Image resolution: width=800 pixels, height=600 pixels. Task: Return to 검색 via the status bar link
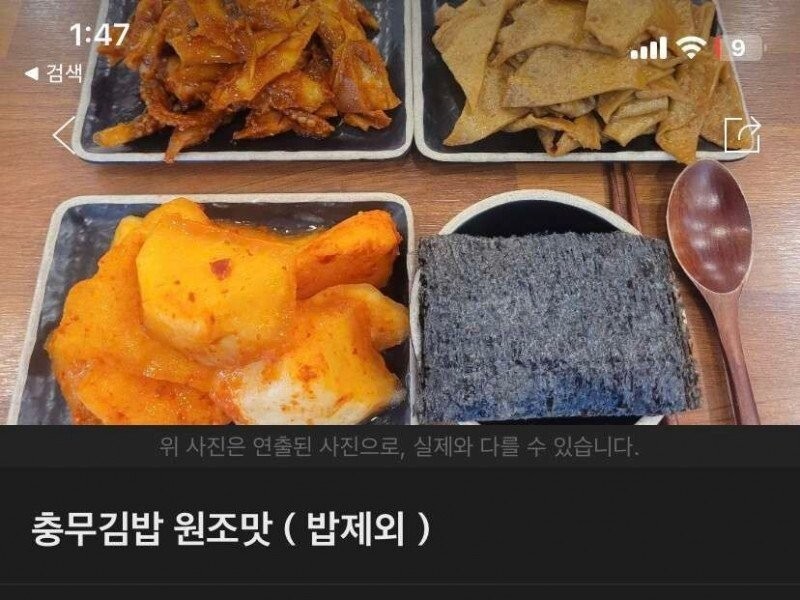point(53,73)
